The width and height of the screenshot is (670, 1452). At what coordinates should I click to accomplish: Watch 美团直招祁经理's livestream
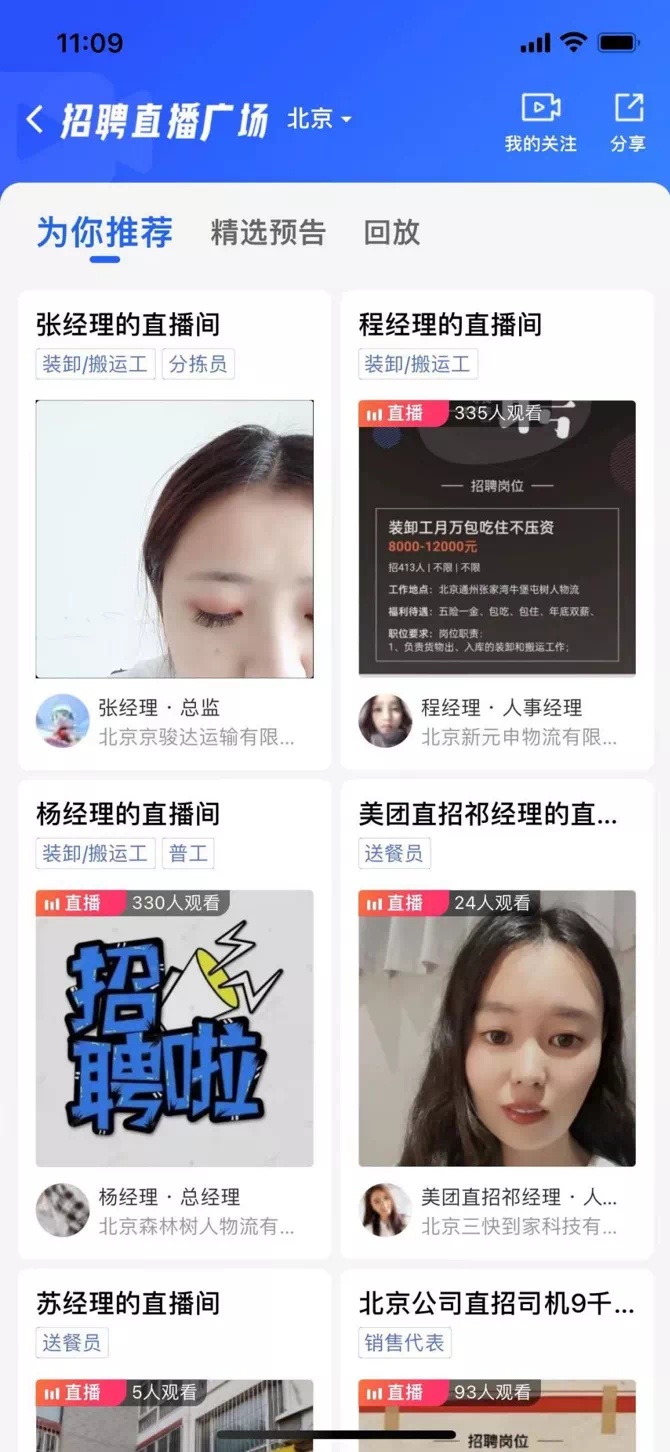click(497, 1028)
